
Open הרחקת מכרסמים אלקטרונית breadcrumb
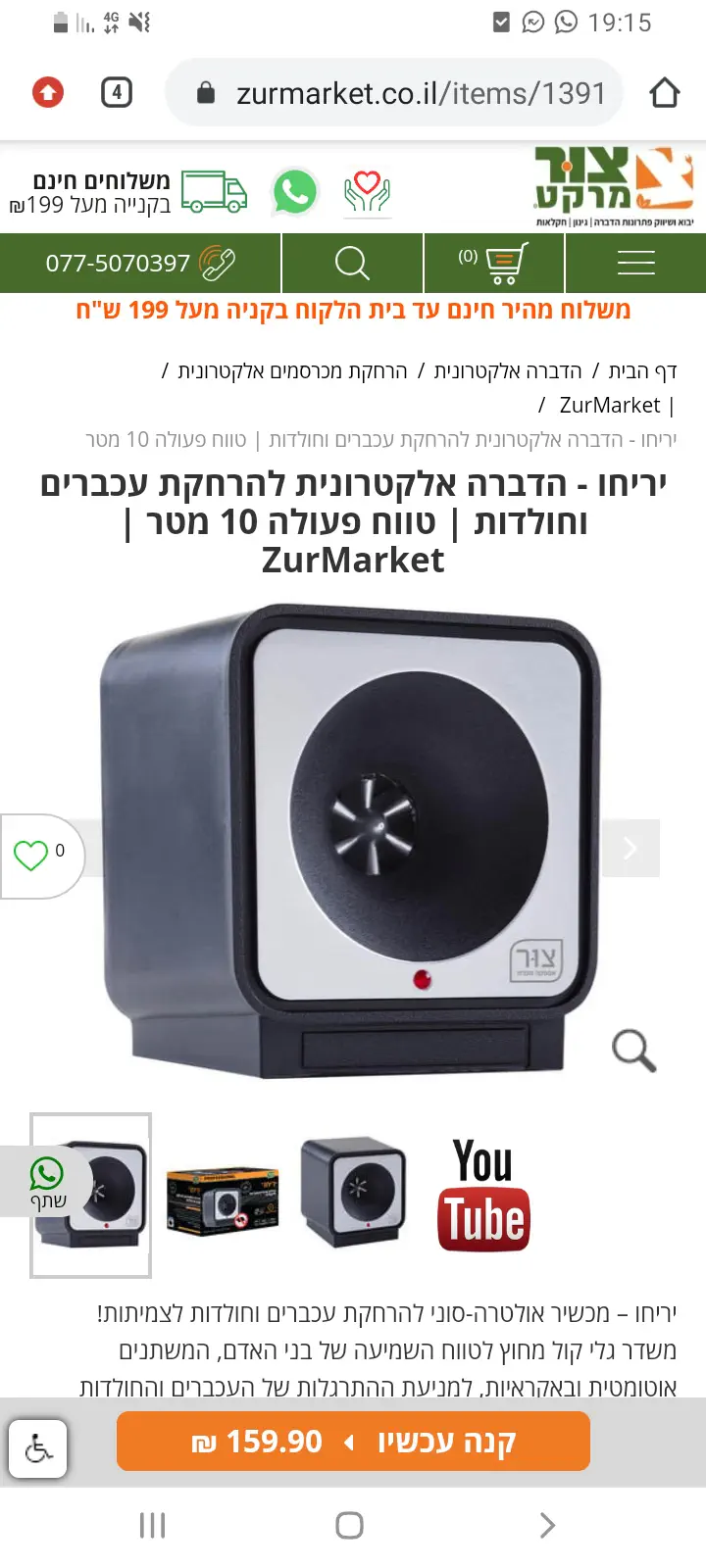[x=292, y=371]
